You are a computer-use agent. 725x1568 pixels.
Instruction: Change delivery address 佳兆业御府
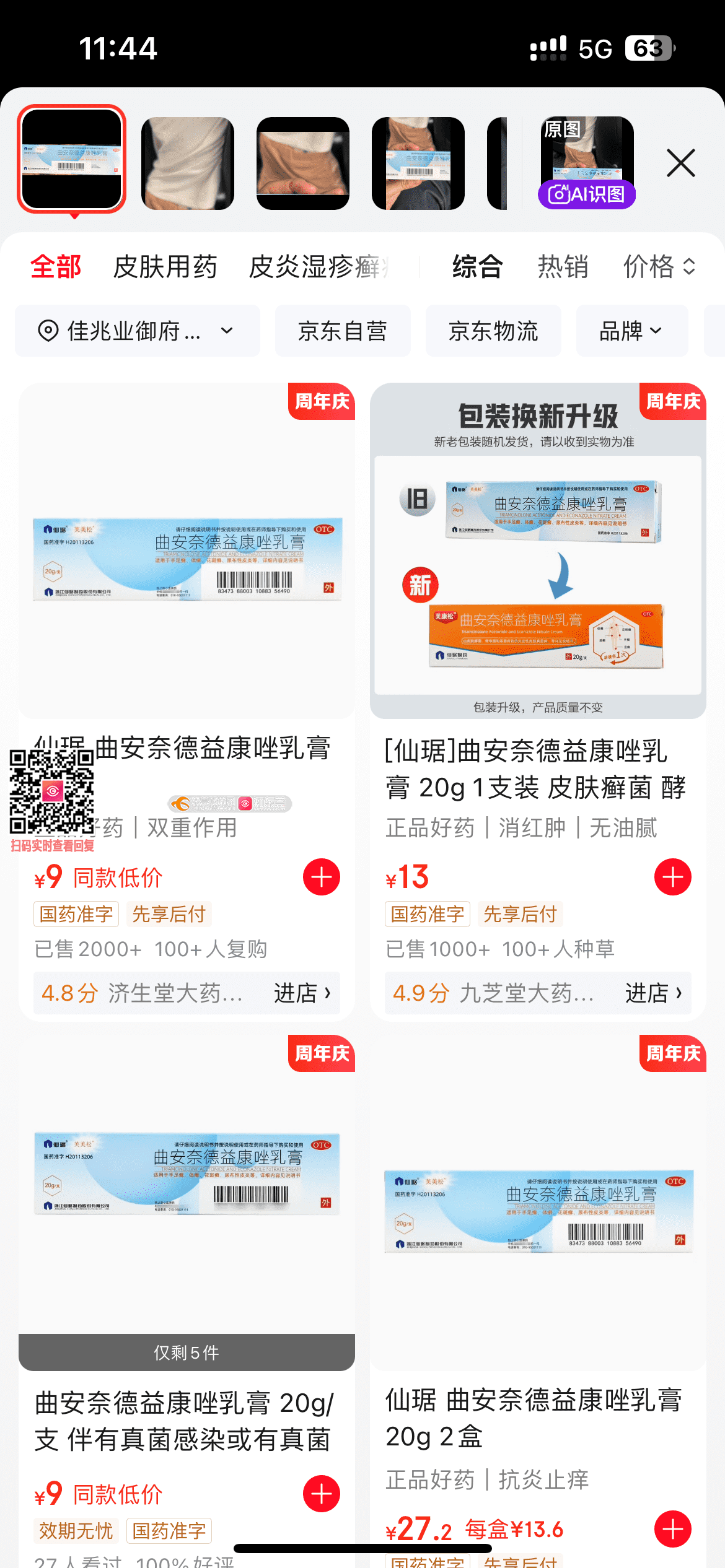pos(137,331)
